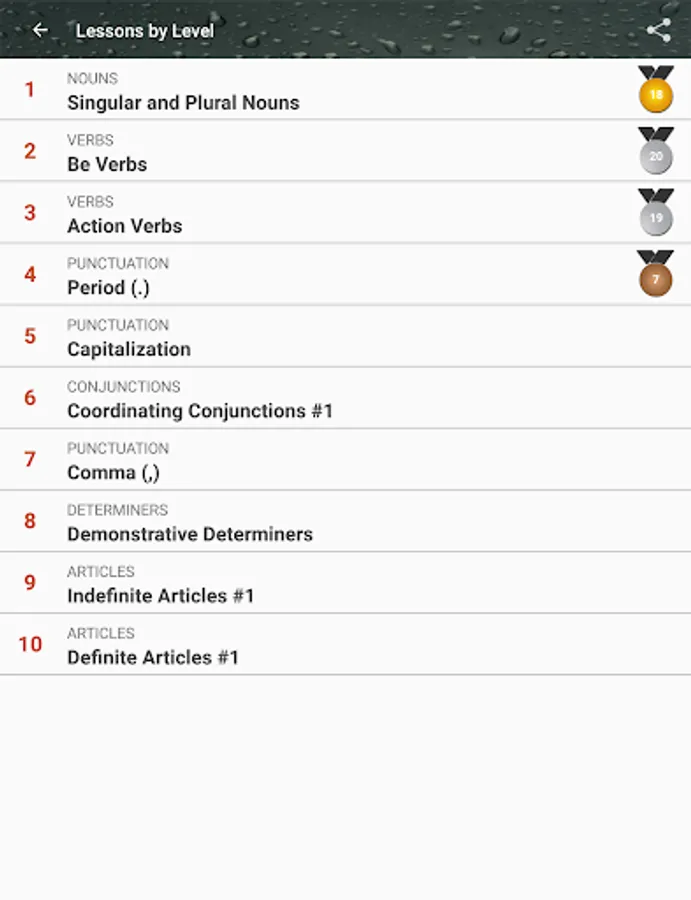Image resolution: width=691 pixels, height=900 pixels.
Task: Tap the Definite Articles #1 lesson
Action: 153,657
